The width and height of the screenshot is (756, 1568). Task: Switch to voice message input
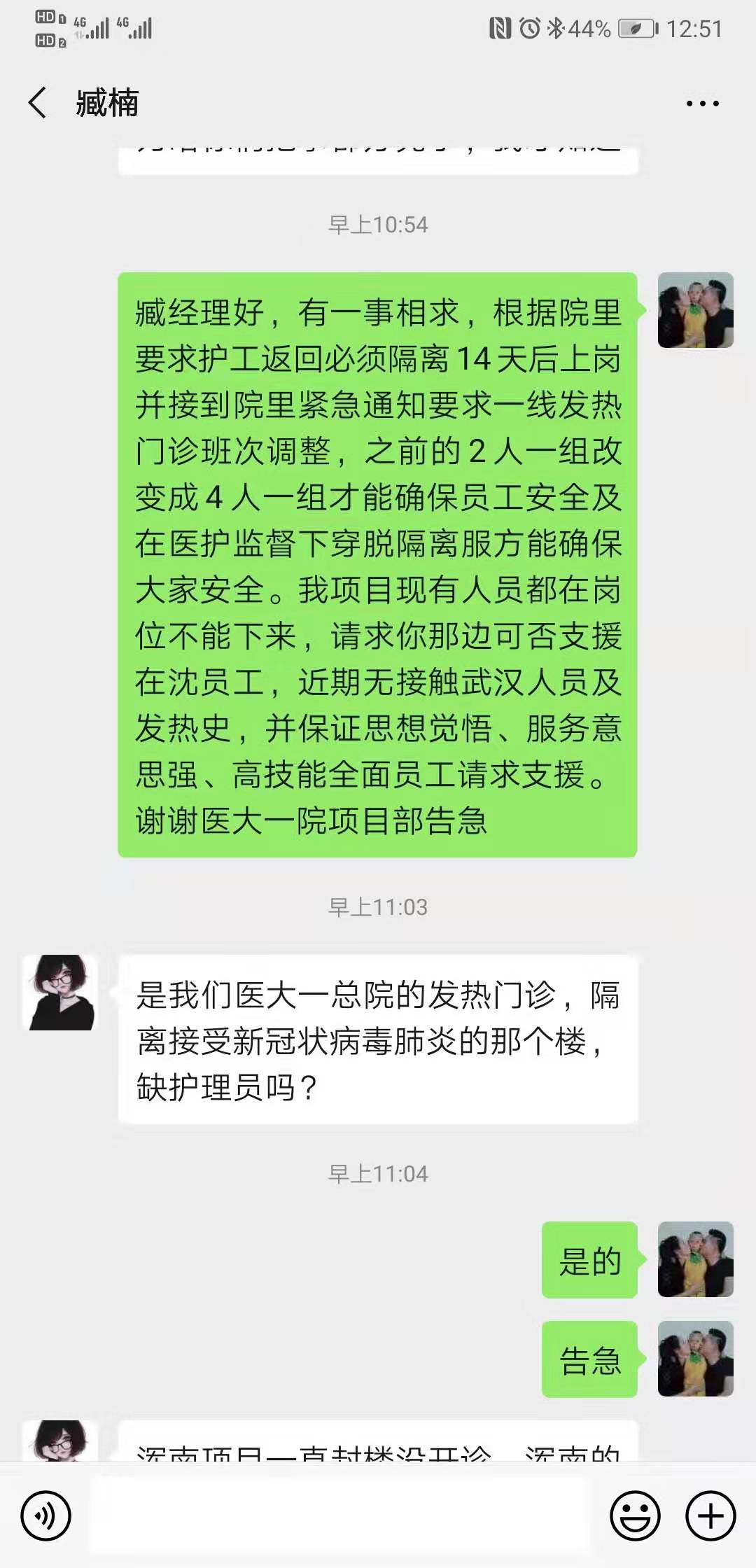click(x=46, y=1516)
